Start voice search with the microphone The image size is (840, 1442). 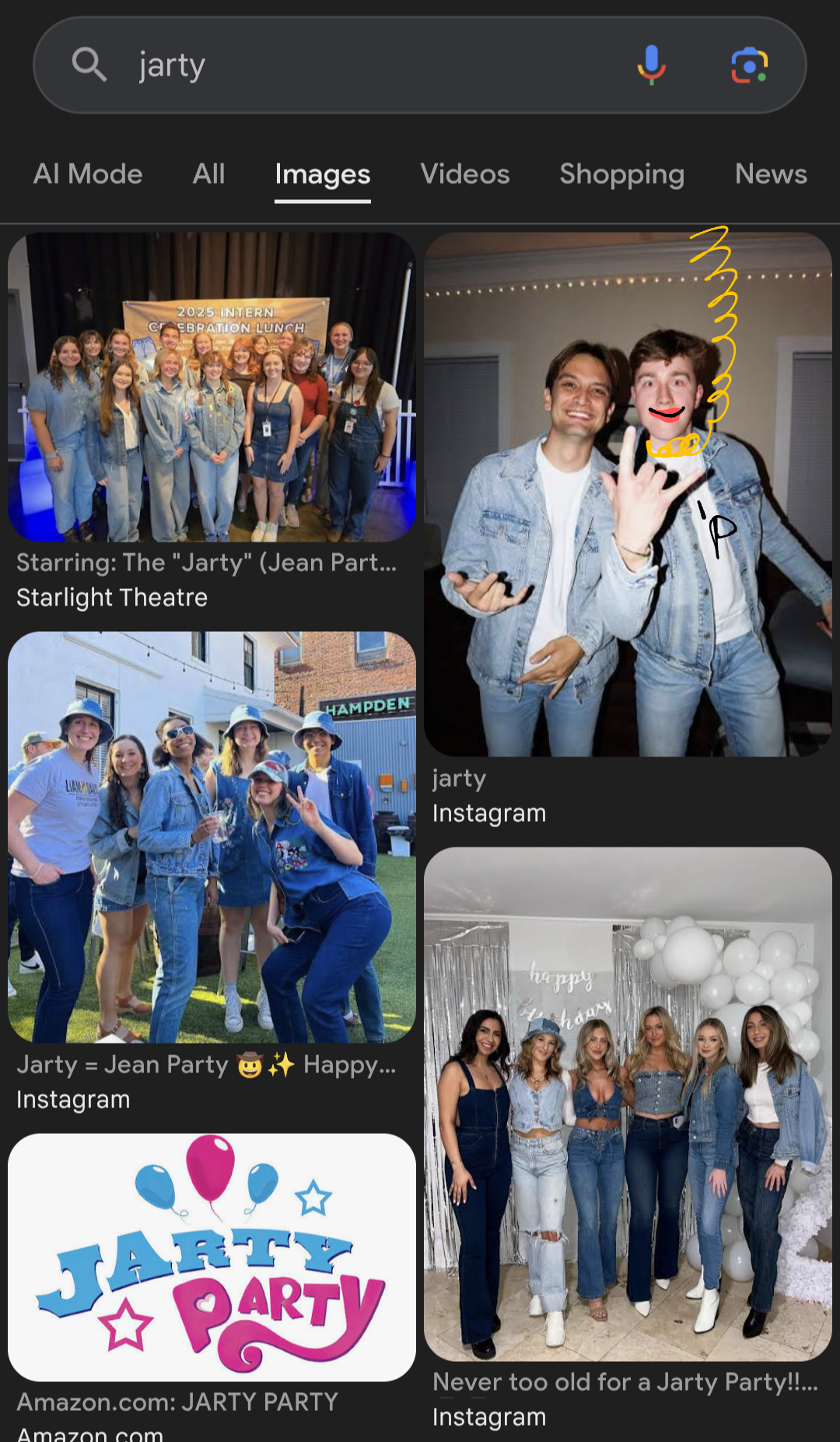(x=652, y=65)
